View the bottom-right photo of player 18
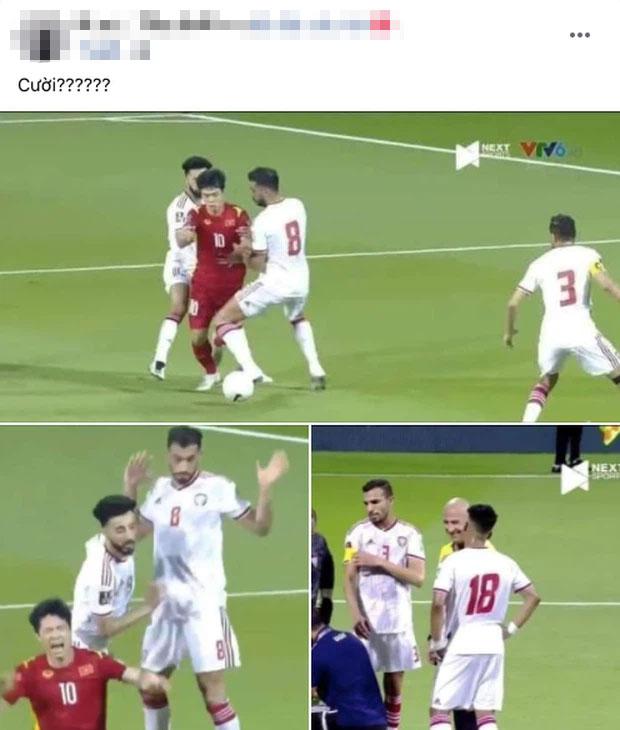The image size is (620, 730). tap(465, 577)
